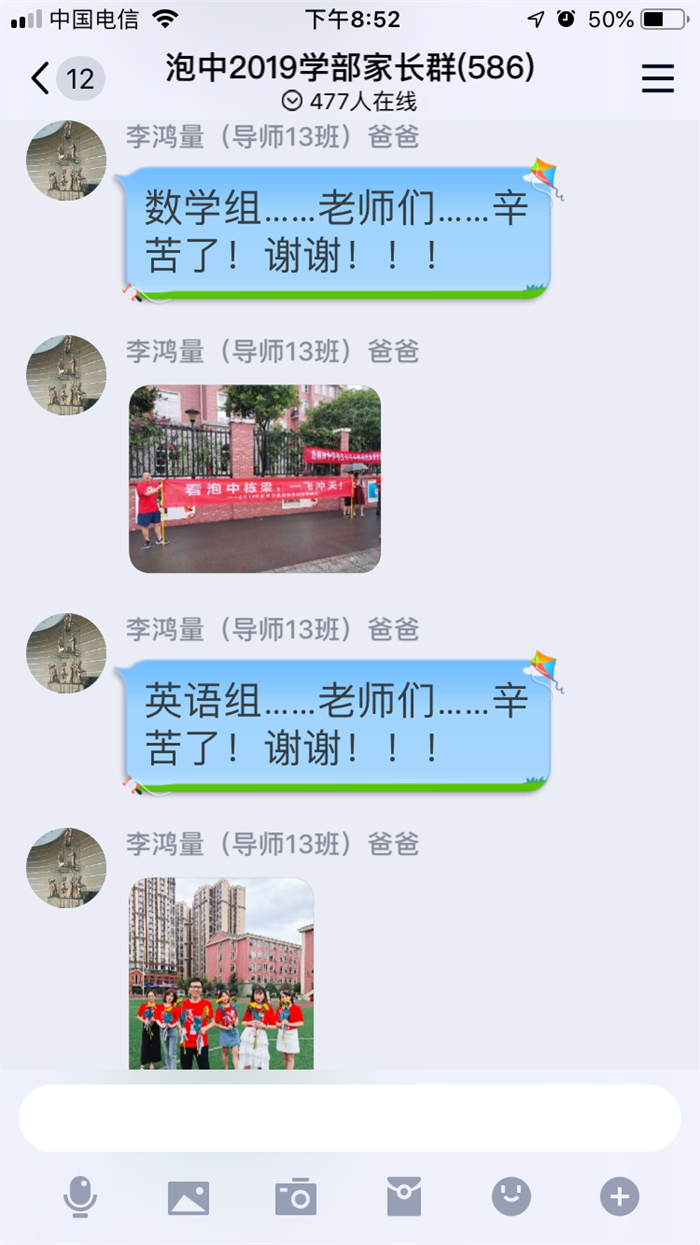Expand the 477人在线 online members list

tap(349, 101)
